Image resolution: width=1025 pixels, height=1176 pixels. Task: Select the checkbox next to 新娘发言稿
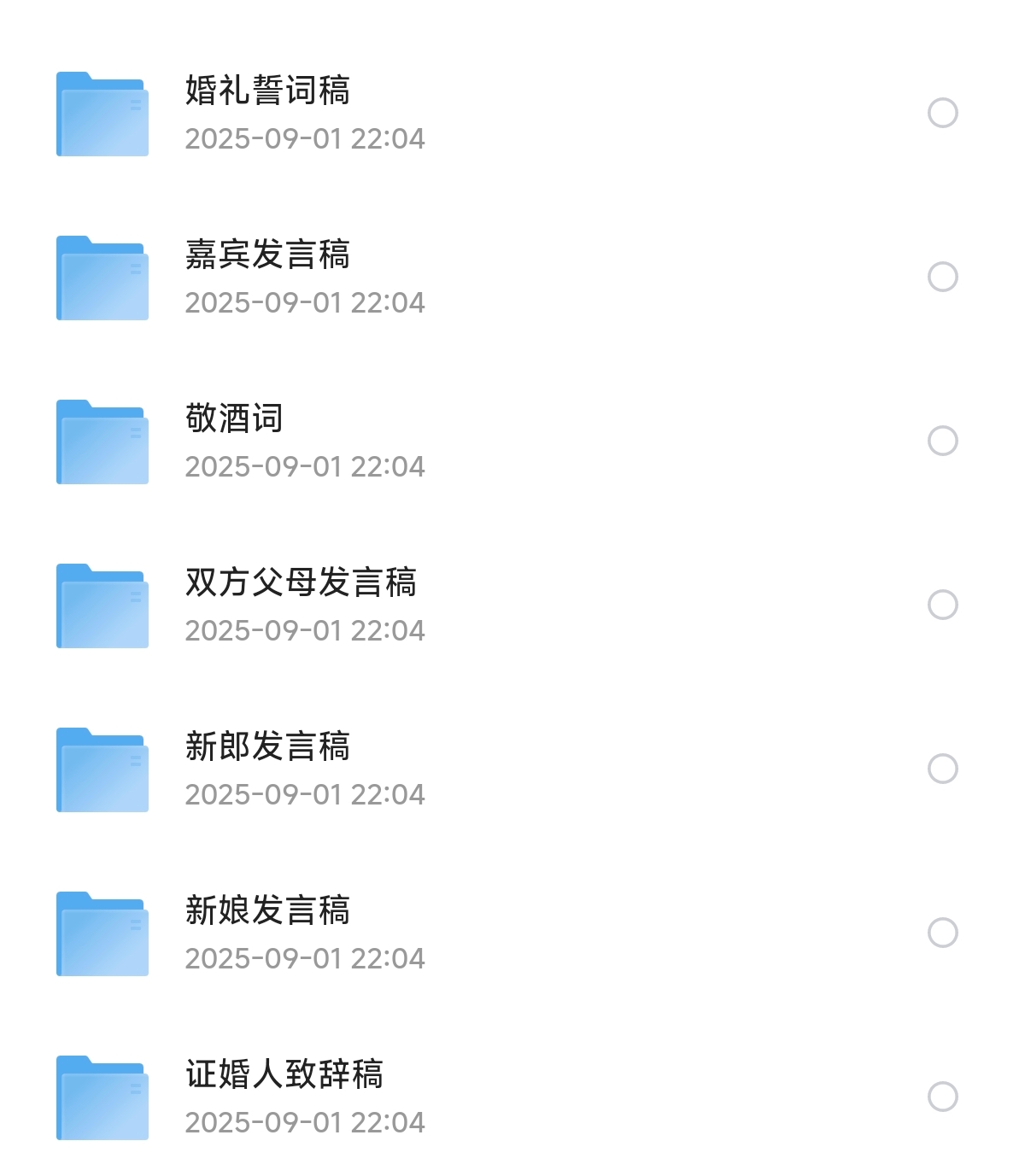point(943,931)
